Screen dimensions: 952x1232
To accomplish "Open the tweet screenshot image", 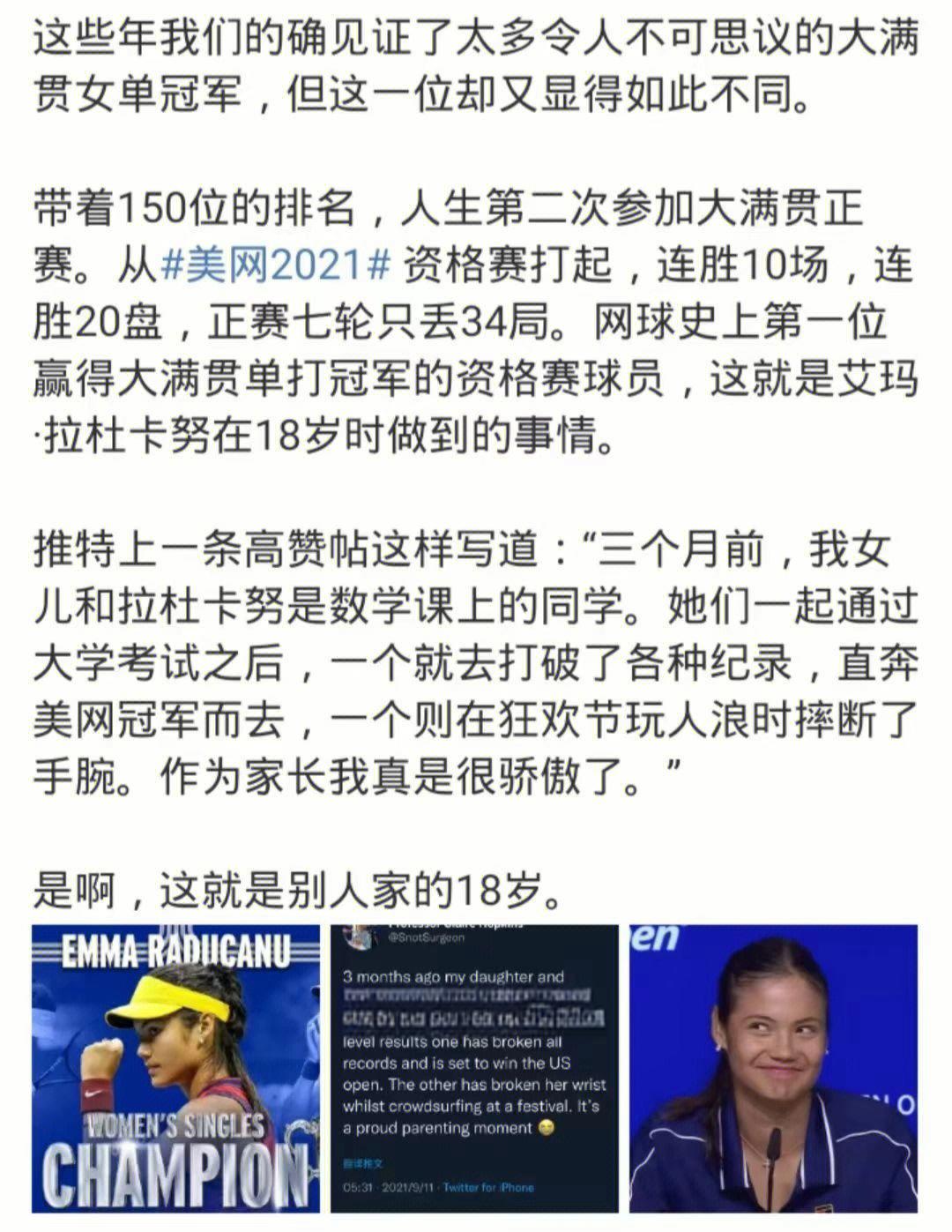I will coord(474,1068).
